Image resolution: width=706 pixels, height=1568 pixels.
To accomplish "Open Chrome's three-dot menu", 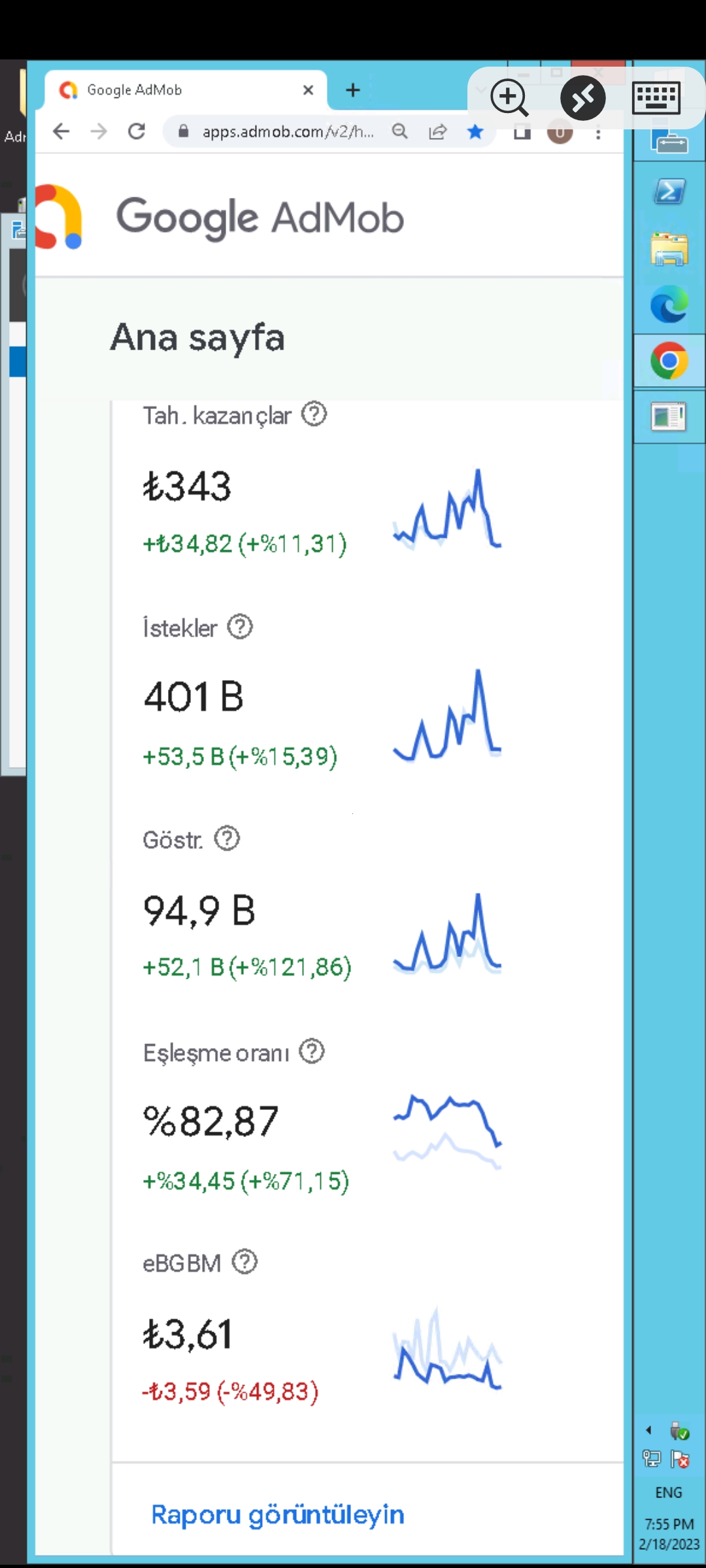I will click(598, 133).
